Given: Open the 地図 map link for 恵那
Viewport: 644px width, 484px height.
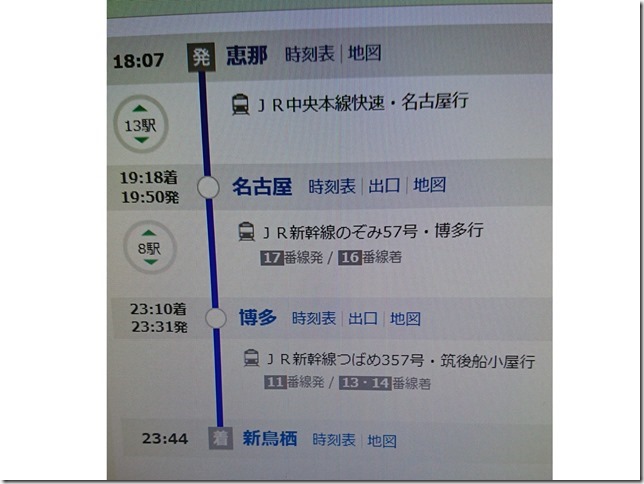Looking at the screenshot, I should [x=365, y=54].
